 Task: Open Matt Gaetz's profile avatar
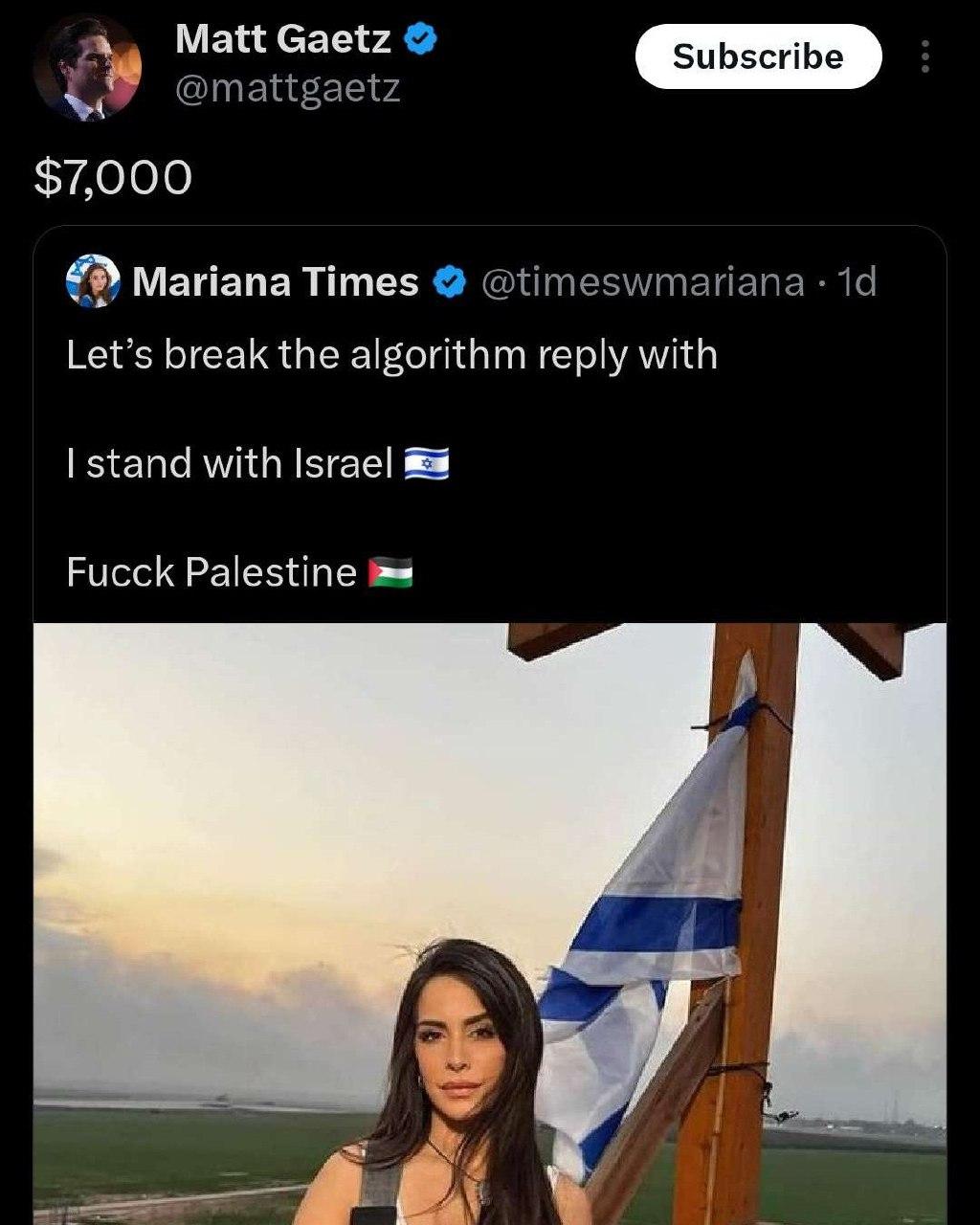click(87, 69)
